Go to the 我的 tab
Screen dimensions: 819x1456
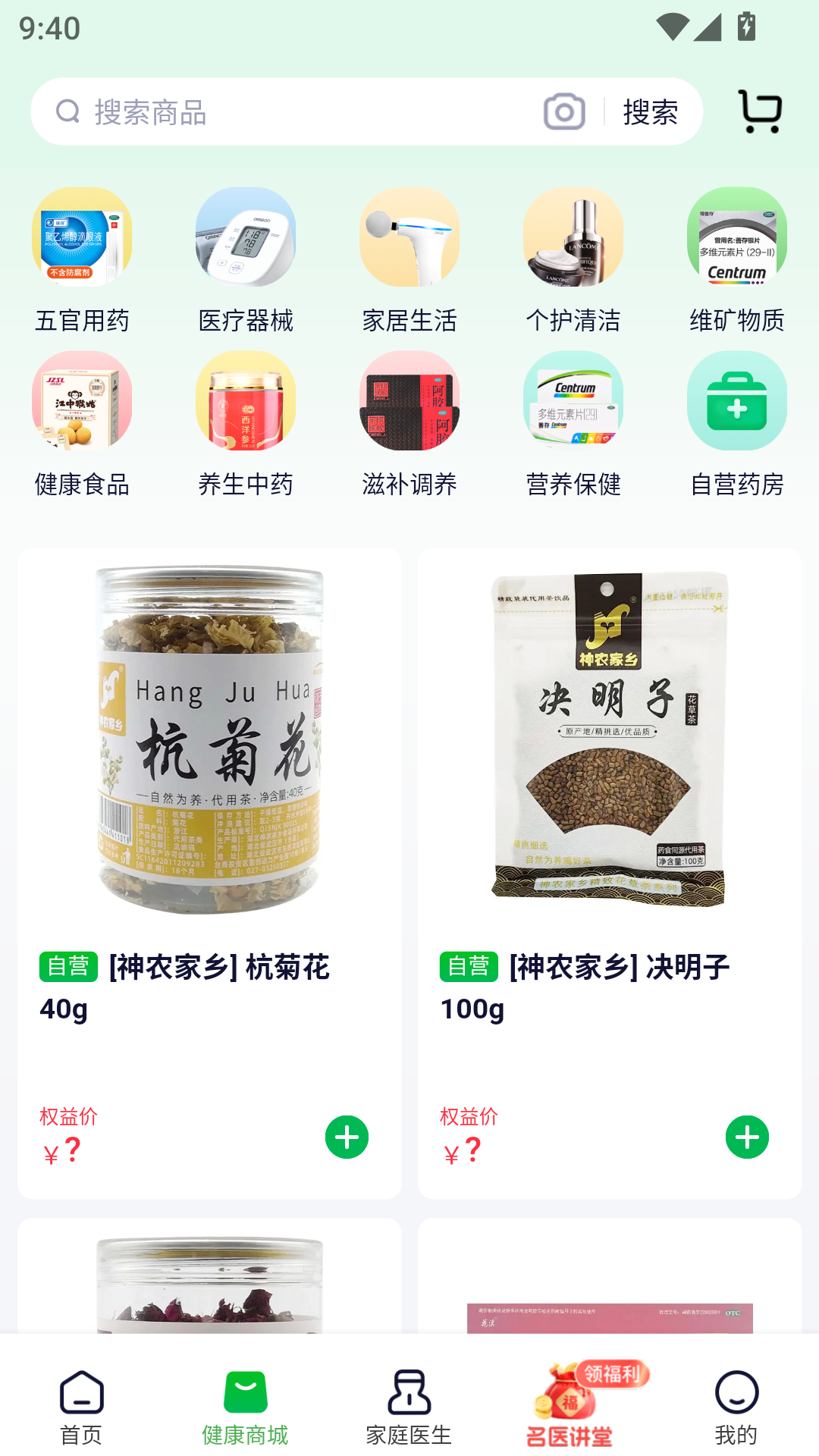point(736,1407)
